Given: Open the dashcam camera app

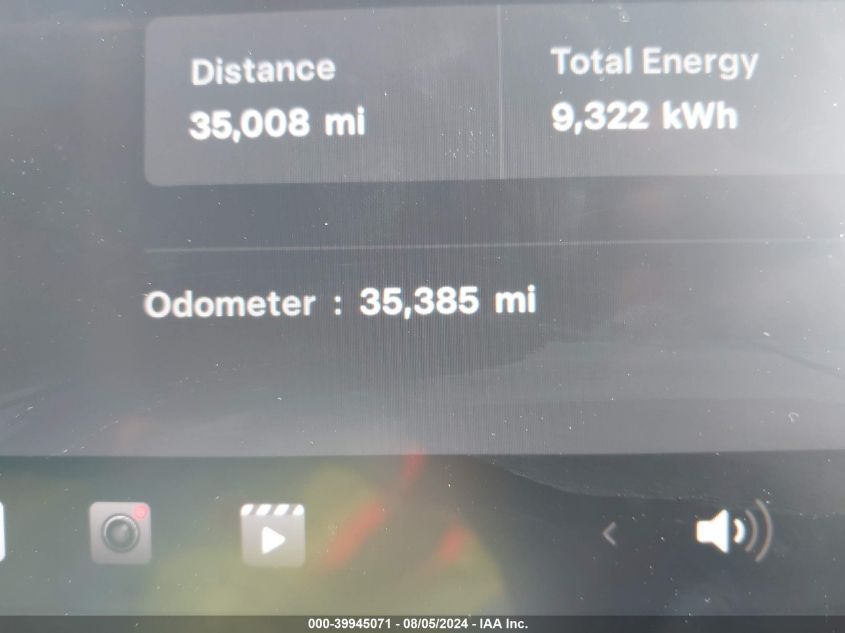Looking at the screenshot, I should coord(121,534).
